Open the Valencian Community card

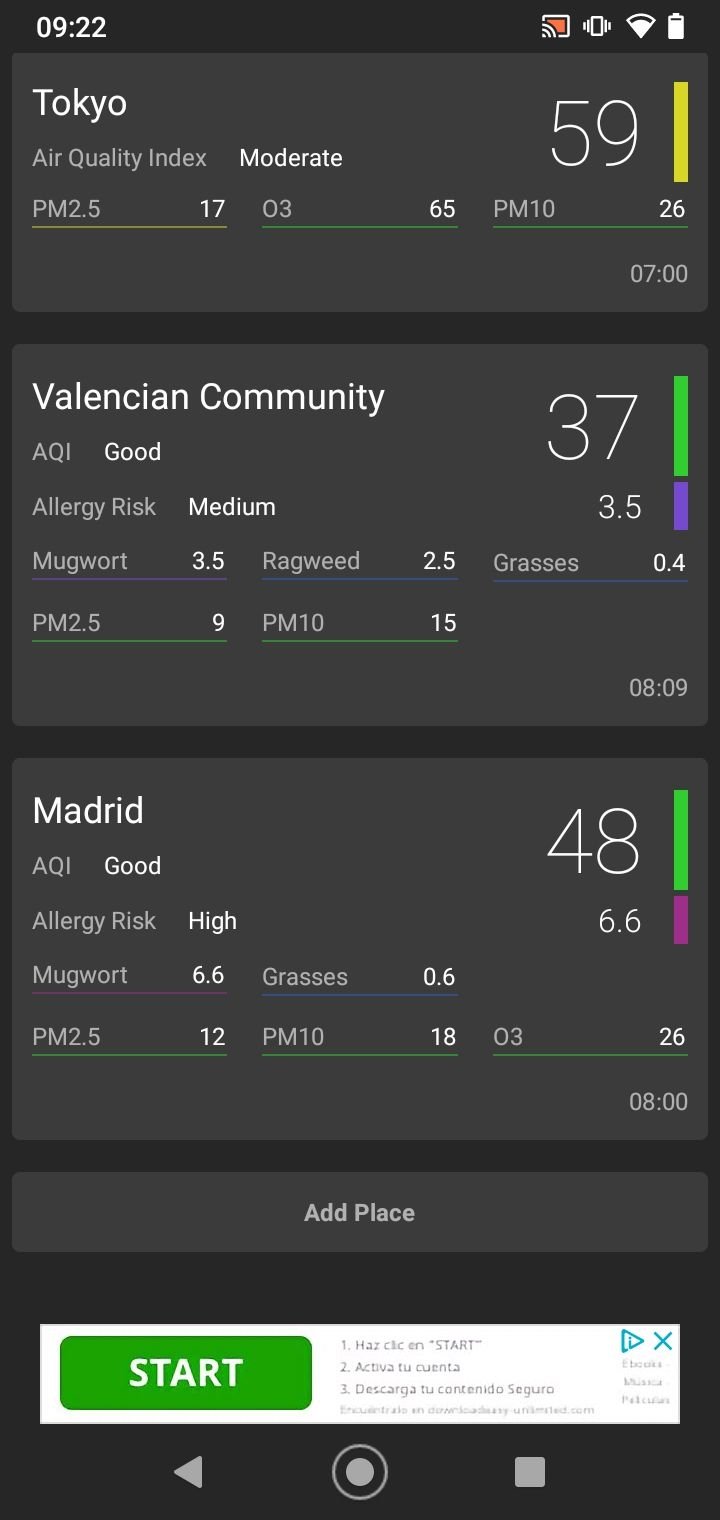pos(360,535)
